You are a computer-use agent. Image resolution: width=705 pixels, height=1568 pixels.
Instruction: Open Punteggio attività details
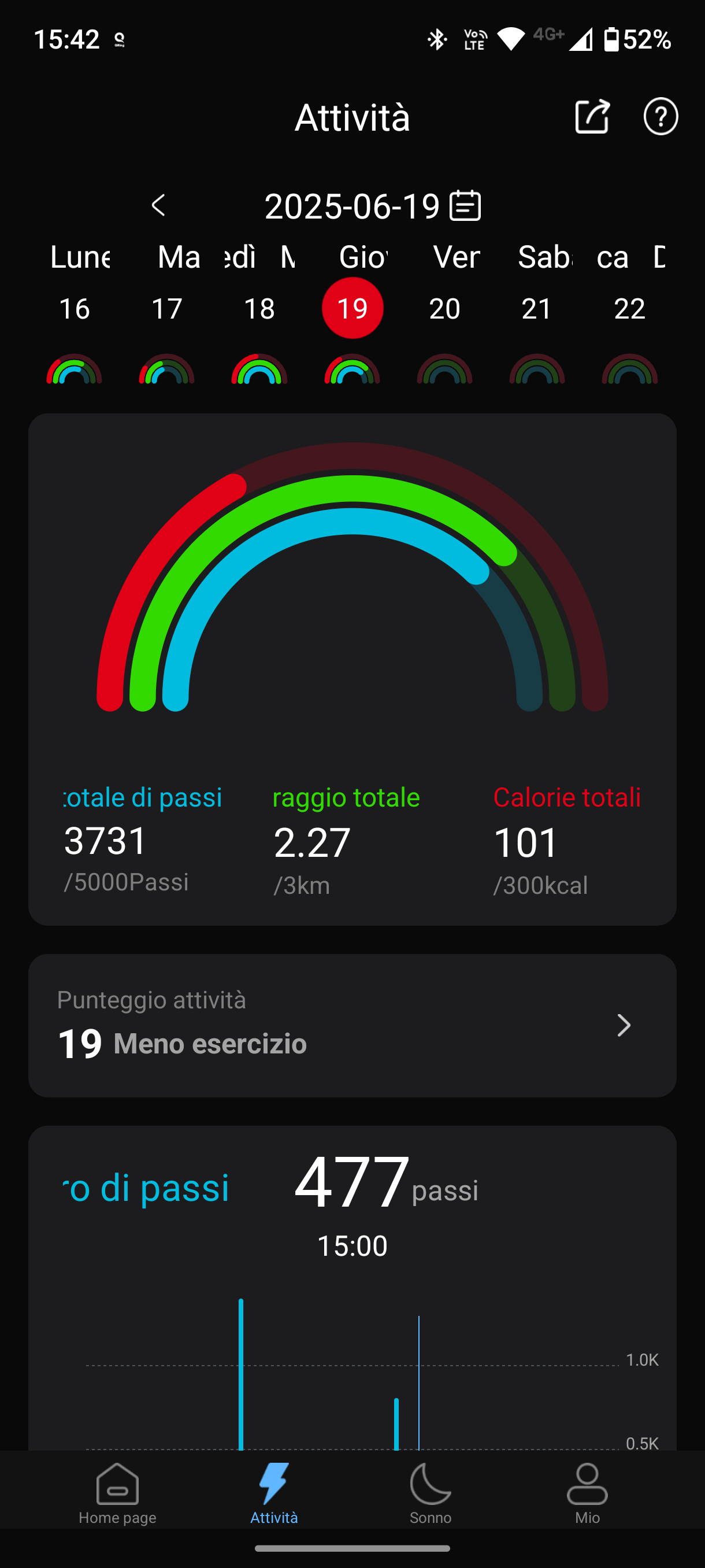[x=352, y=1026]
